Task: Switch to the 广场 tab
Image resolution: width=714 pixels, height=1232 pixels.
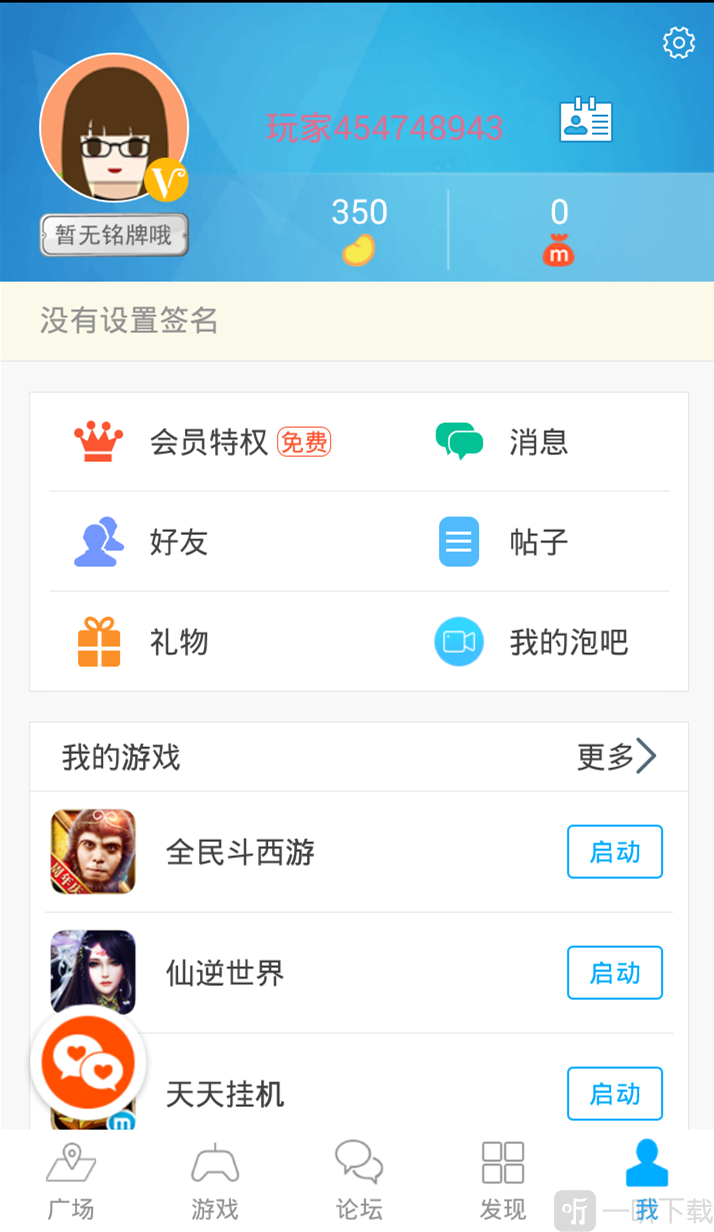Action: click(71, 1182)
